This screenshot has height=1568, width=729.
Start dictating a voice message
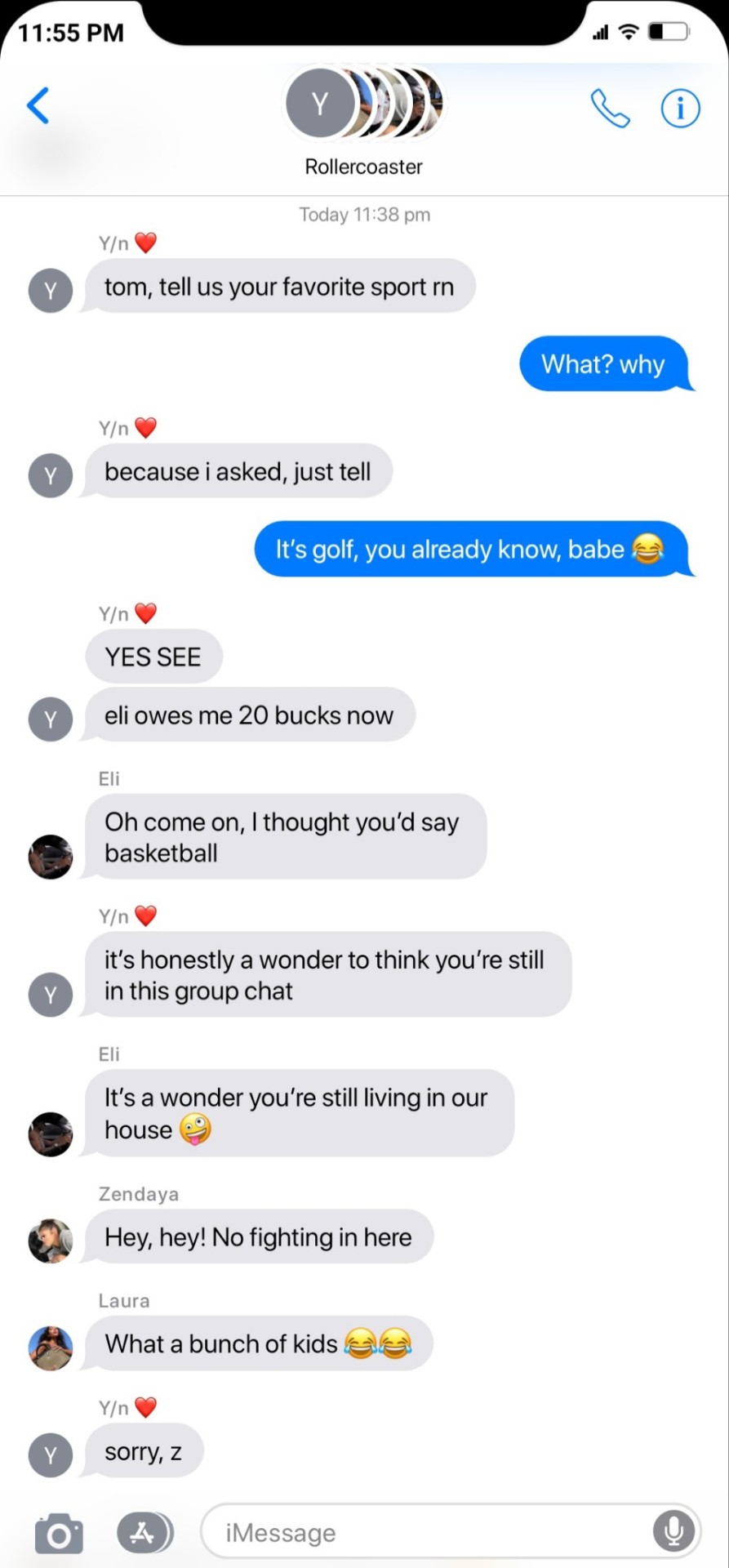(673, 1532)
